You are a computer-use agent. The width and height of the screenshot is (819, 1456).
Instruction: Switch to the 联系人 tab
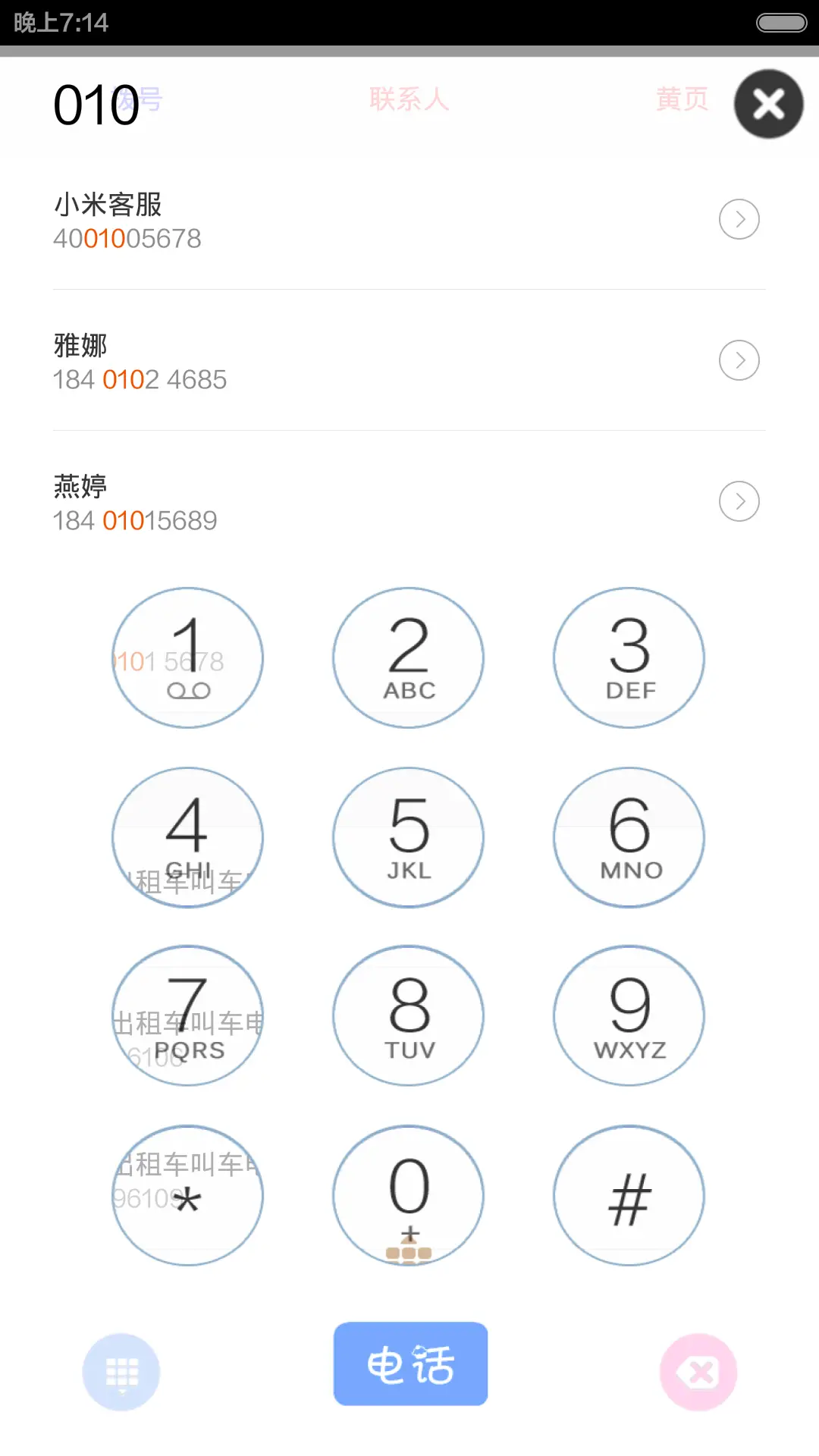(x=409, y=99)
